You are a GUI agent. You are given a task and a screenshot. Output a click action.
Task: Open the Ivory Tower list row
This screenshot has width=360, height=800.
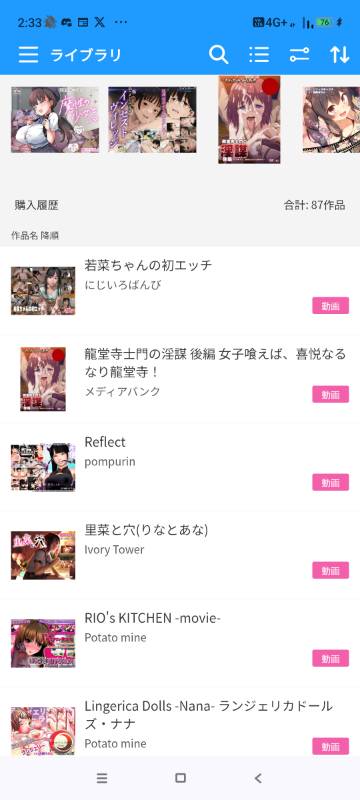(180, 555)
